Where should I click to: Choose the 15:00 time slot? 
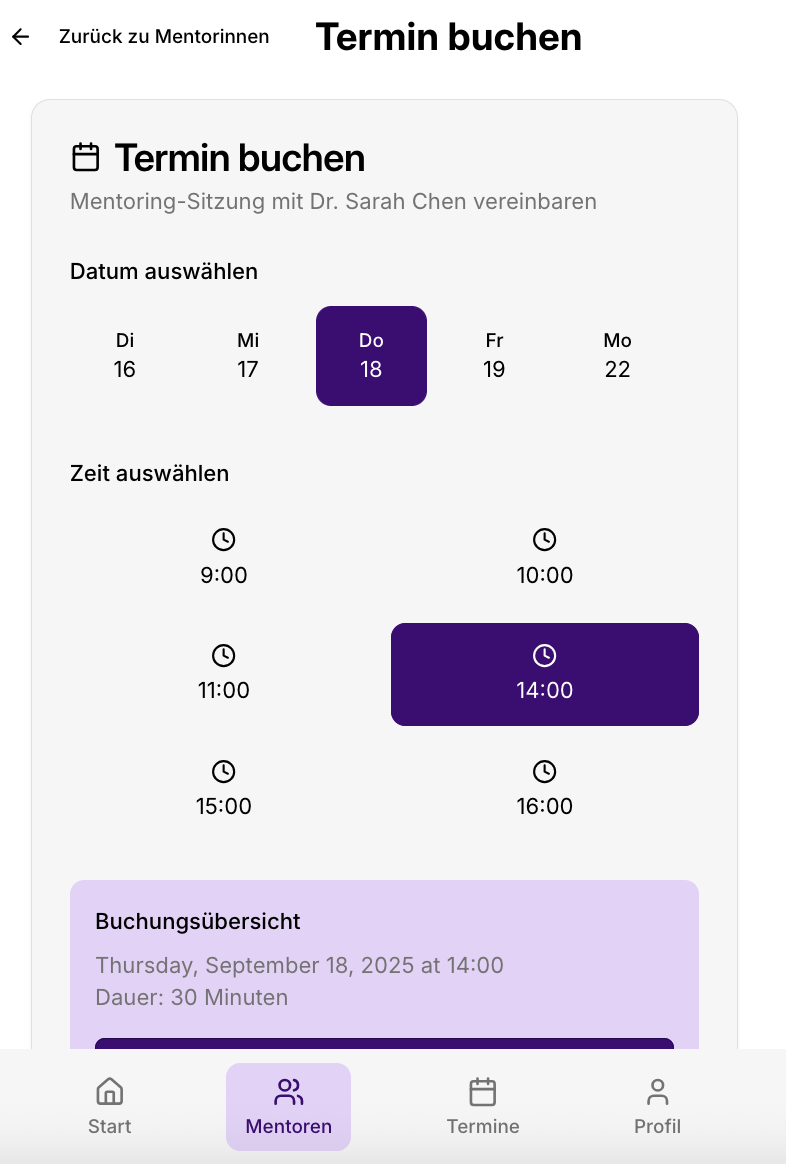pos(224,789)
